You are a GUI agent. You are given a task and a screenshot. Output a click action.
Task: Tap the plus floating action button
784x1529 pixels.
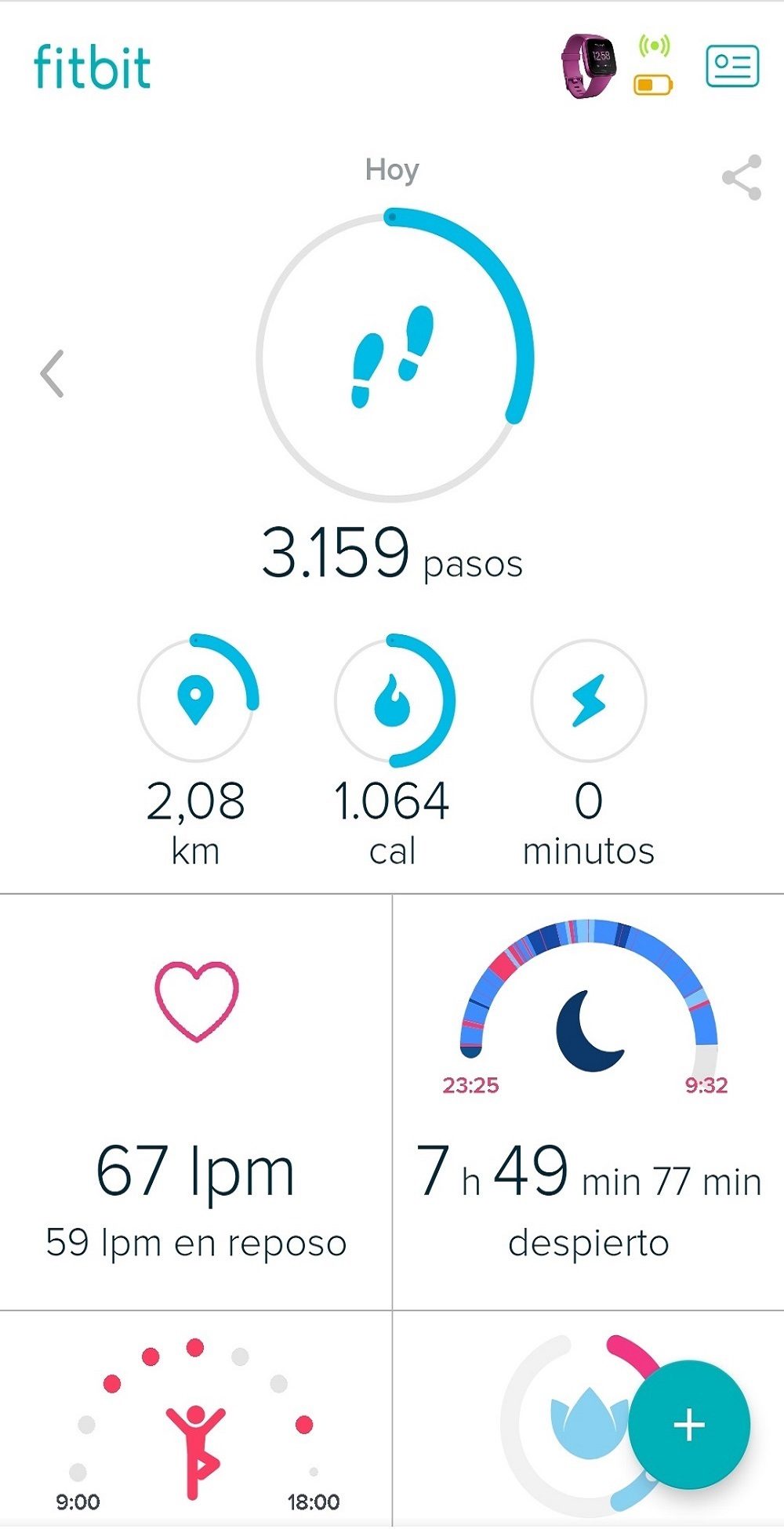(x=689, y=1424)
